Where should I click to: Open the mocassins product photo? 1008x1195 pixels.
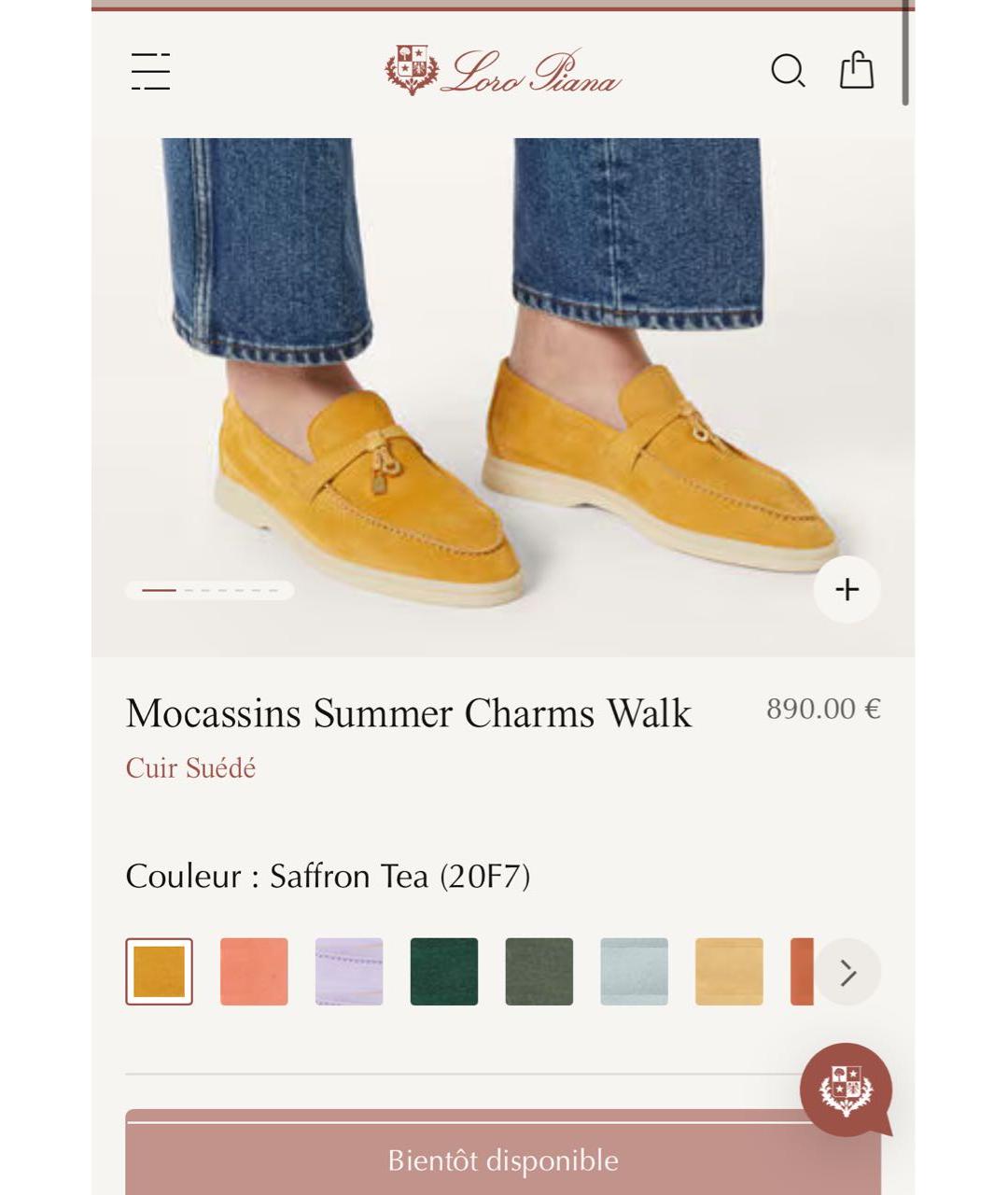point(503,397)
